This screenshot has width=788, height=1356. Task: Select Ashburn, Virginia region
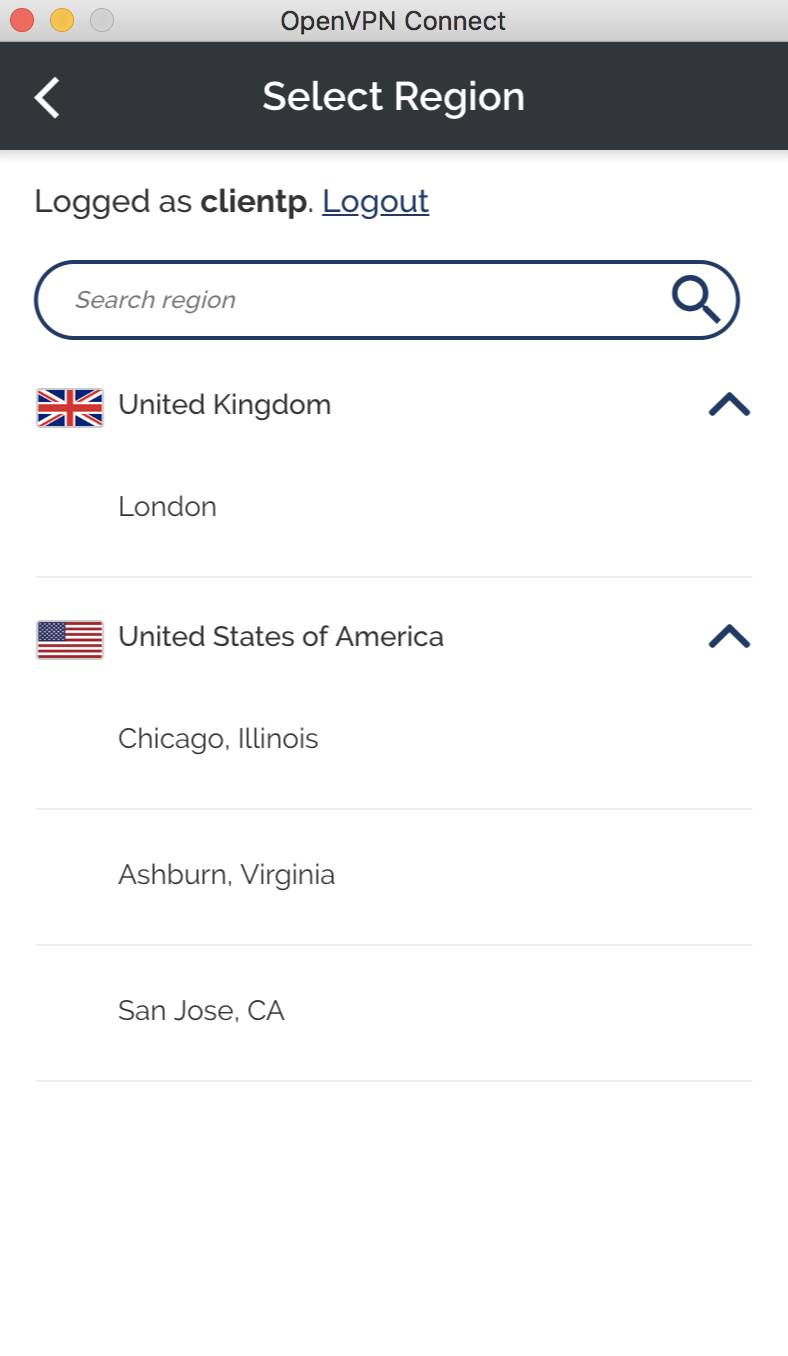pos(394,876)
